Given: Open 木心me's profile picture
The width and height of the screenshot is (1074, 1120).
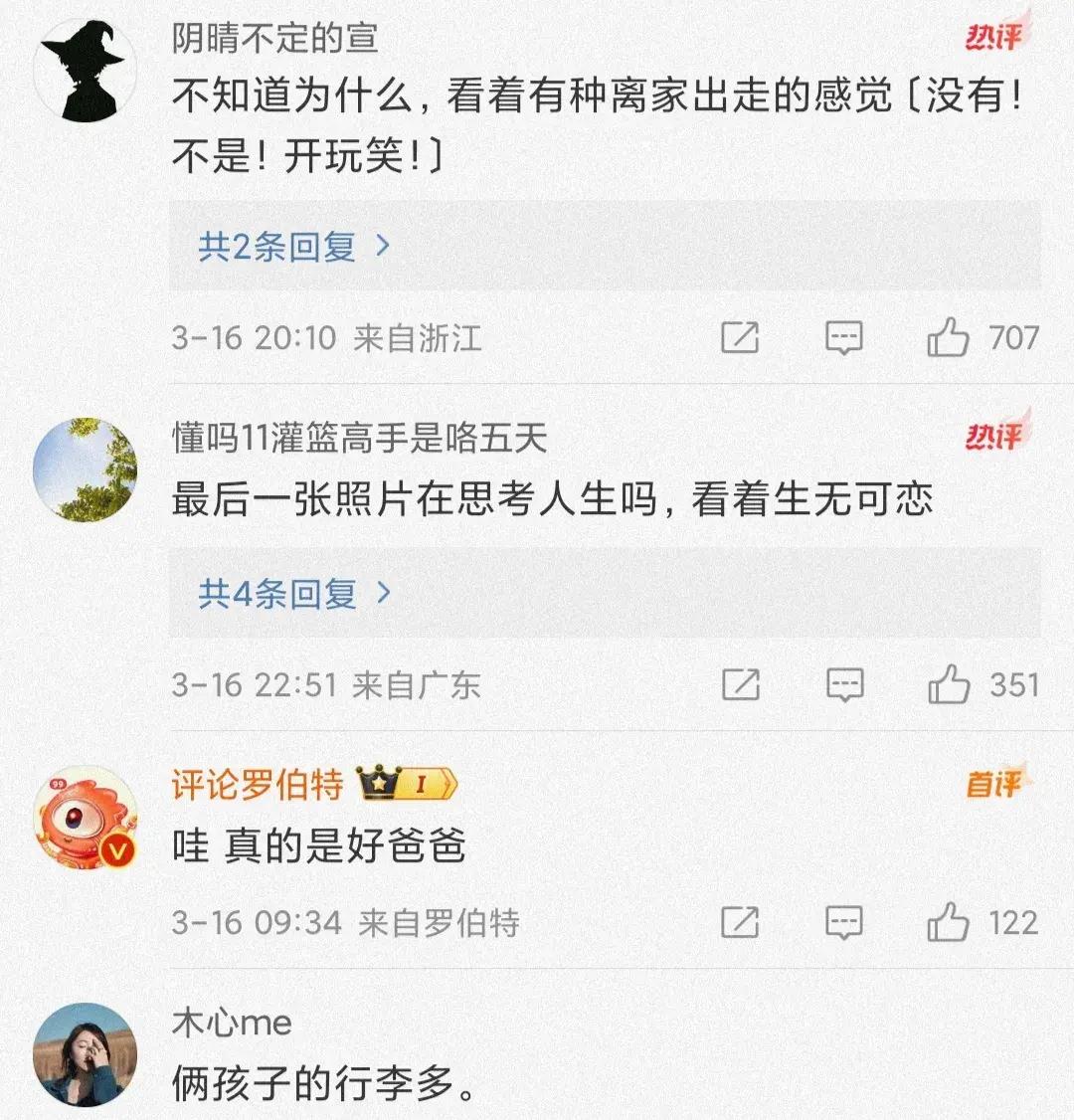Looking at the screenshot, I should click(x=85, y=1054).
